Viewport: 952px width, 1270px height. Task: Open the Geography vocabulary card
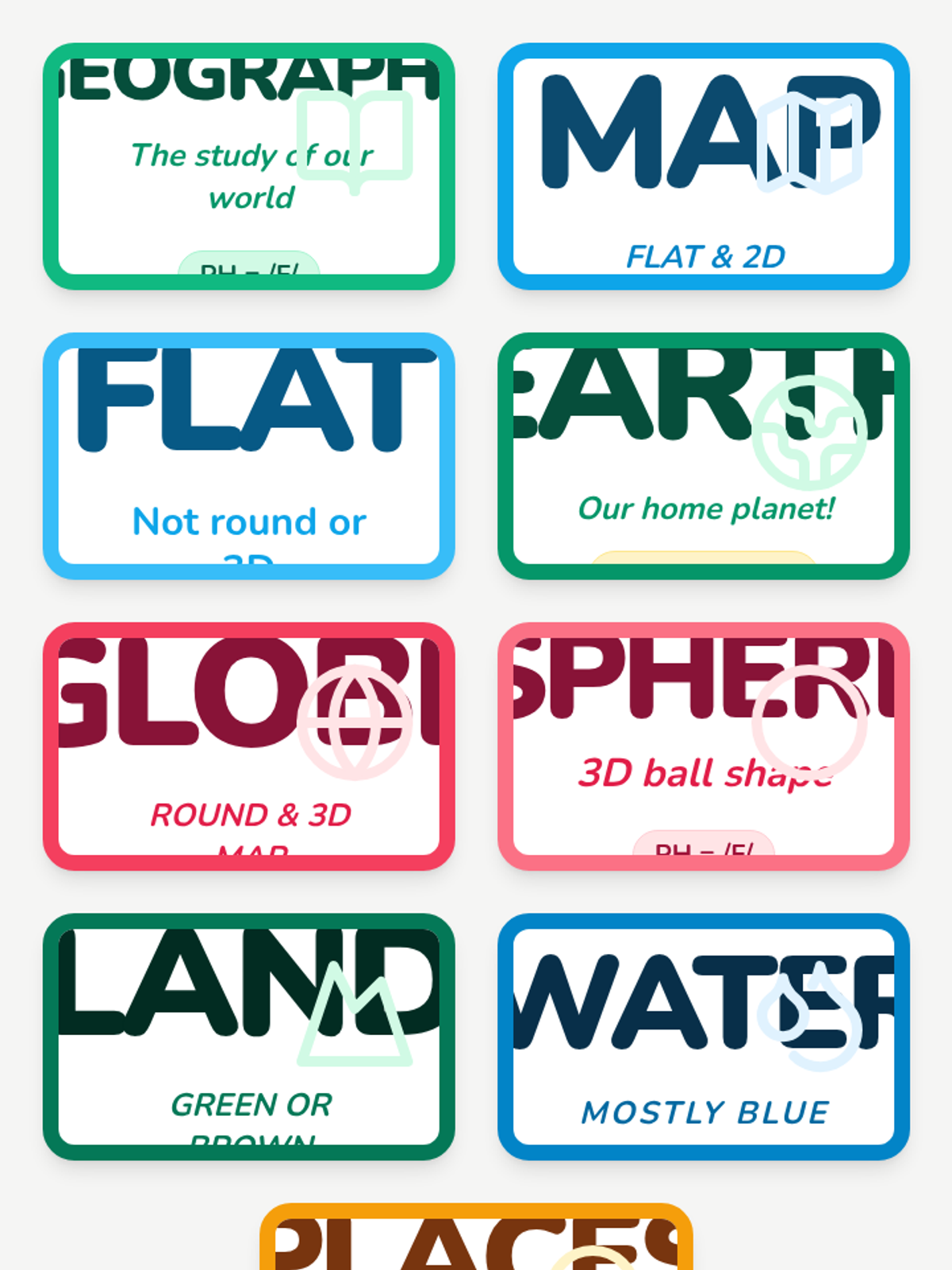(x=248, y=166)
